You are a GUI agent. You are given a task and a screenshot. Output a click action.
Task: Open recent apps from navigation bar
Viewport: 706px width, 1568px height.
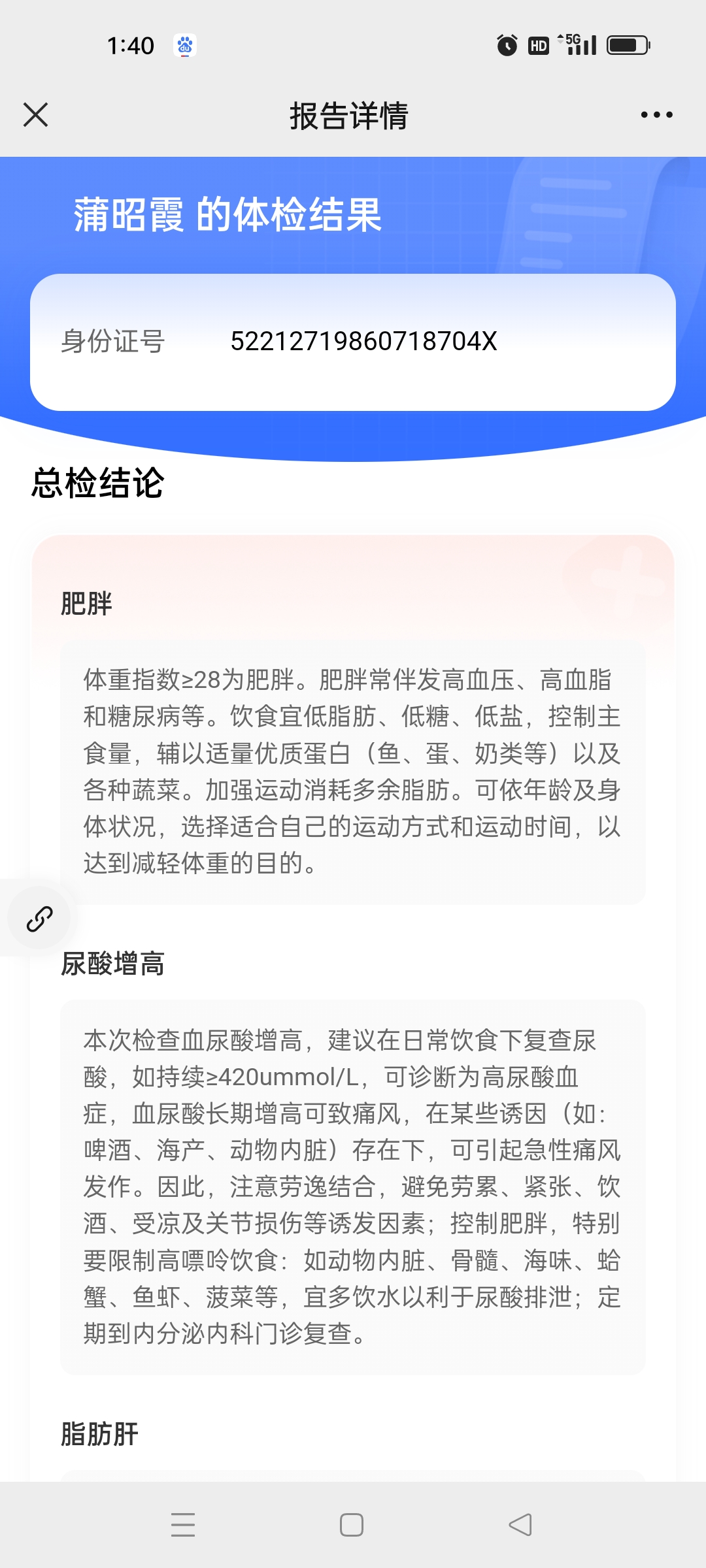(x=183, y=1525)
